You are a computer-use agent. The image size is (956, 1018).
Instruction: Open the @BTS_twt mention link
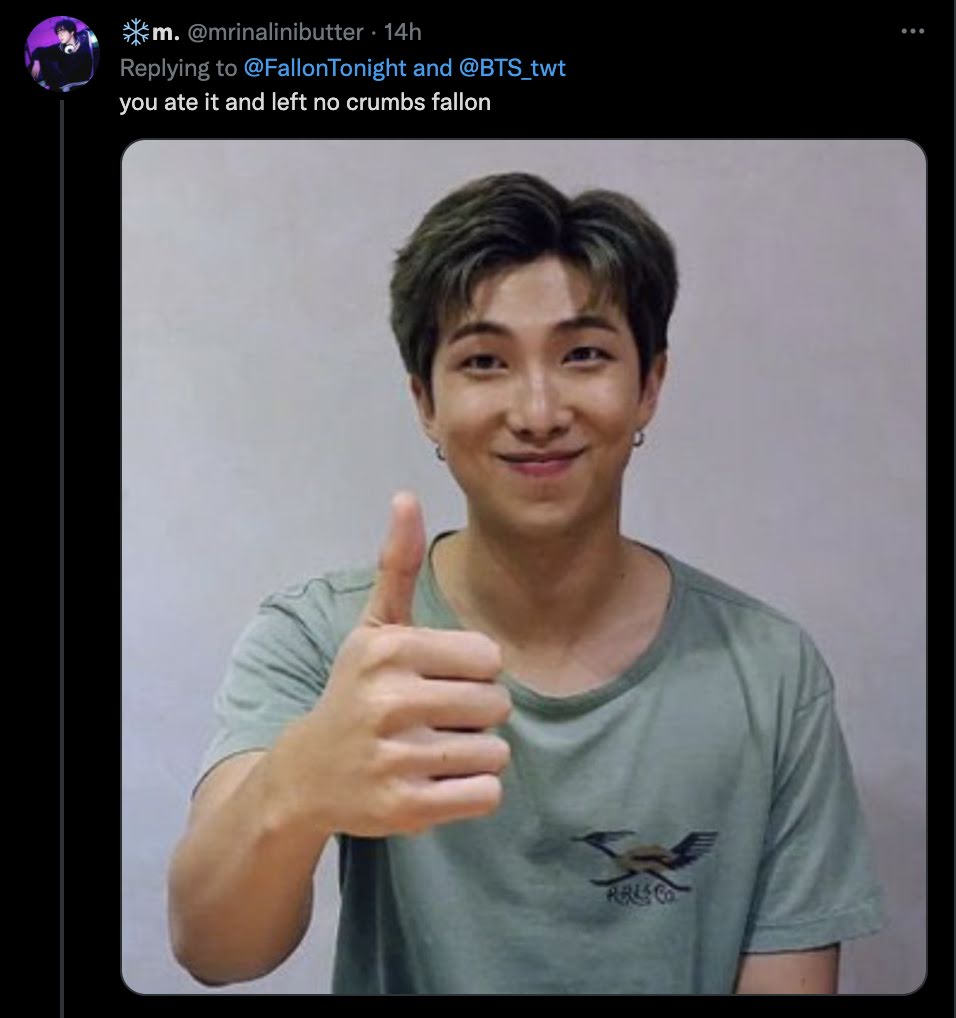[512, 67]
